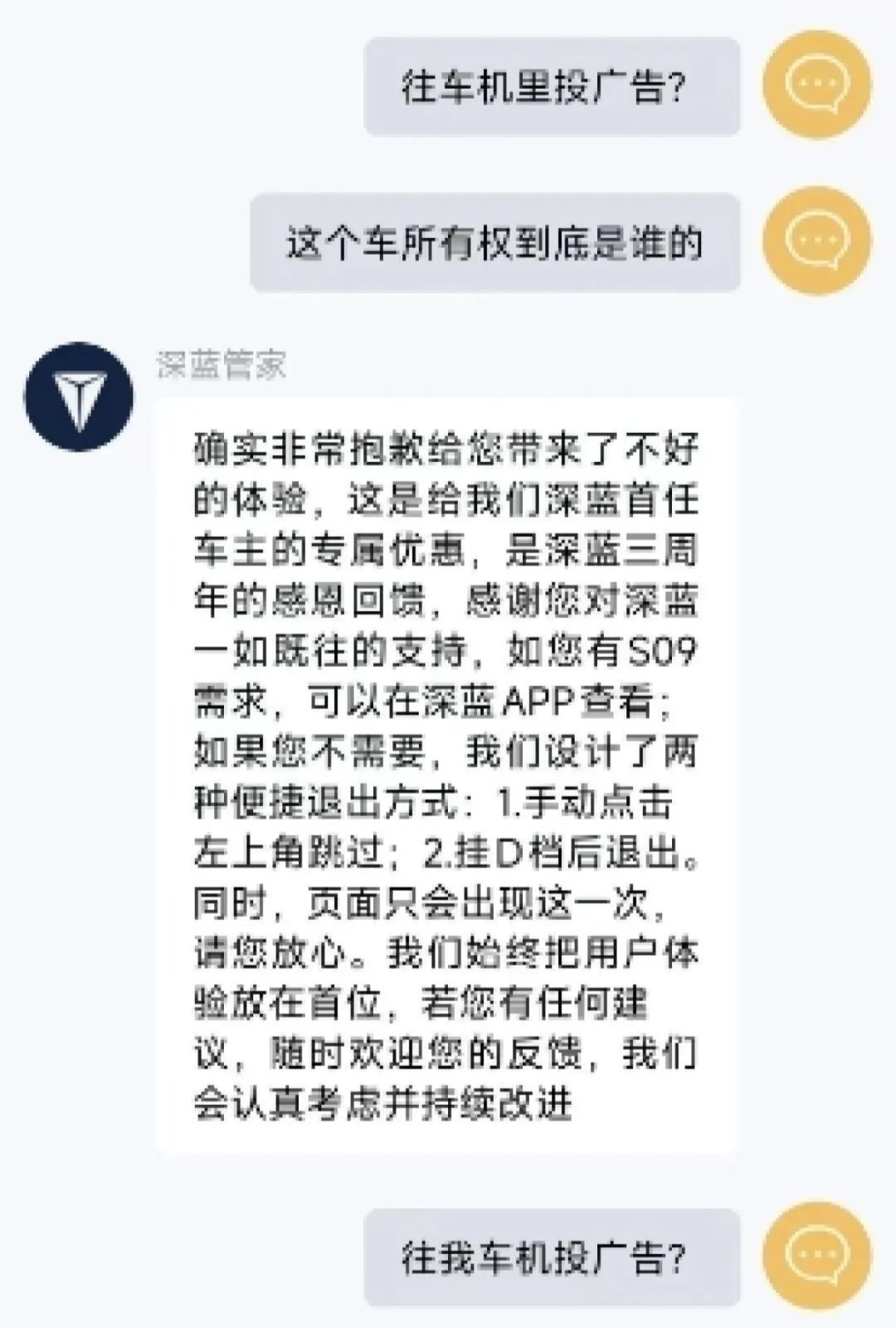The height and width of the screenshot is (1328, 896).
Task: Tap the avatar beside "往车机里投广告?" message
Action: [x=816, y=85]
